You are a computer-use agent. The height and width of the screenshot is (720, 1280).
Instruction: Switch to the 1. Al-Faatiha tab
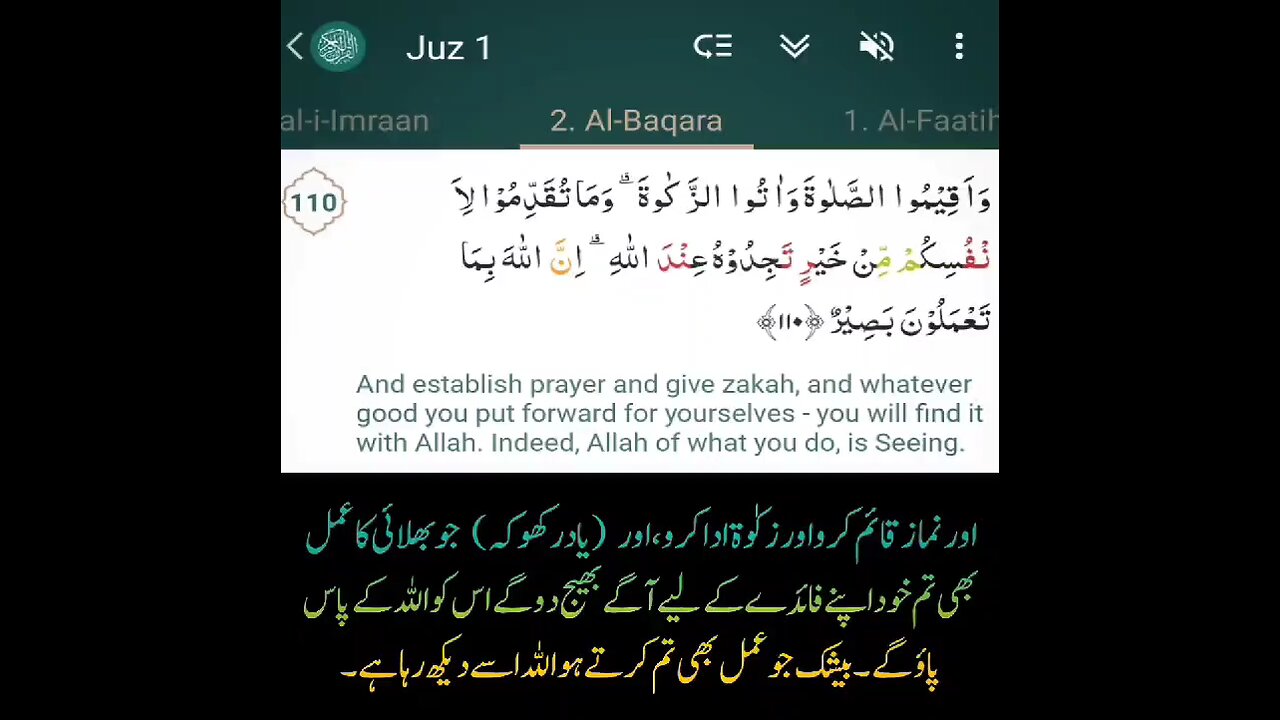pyautogui.click(x=918, y=121)
